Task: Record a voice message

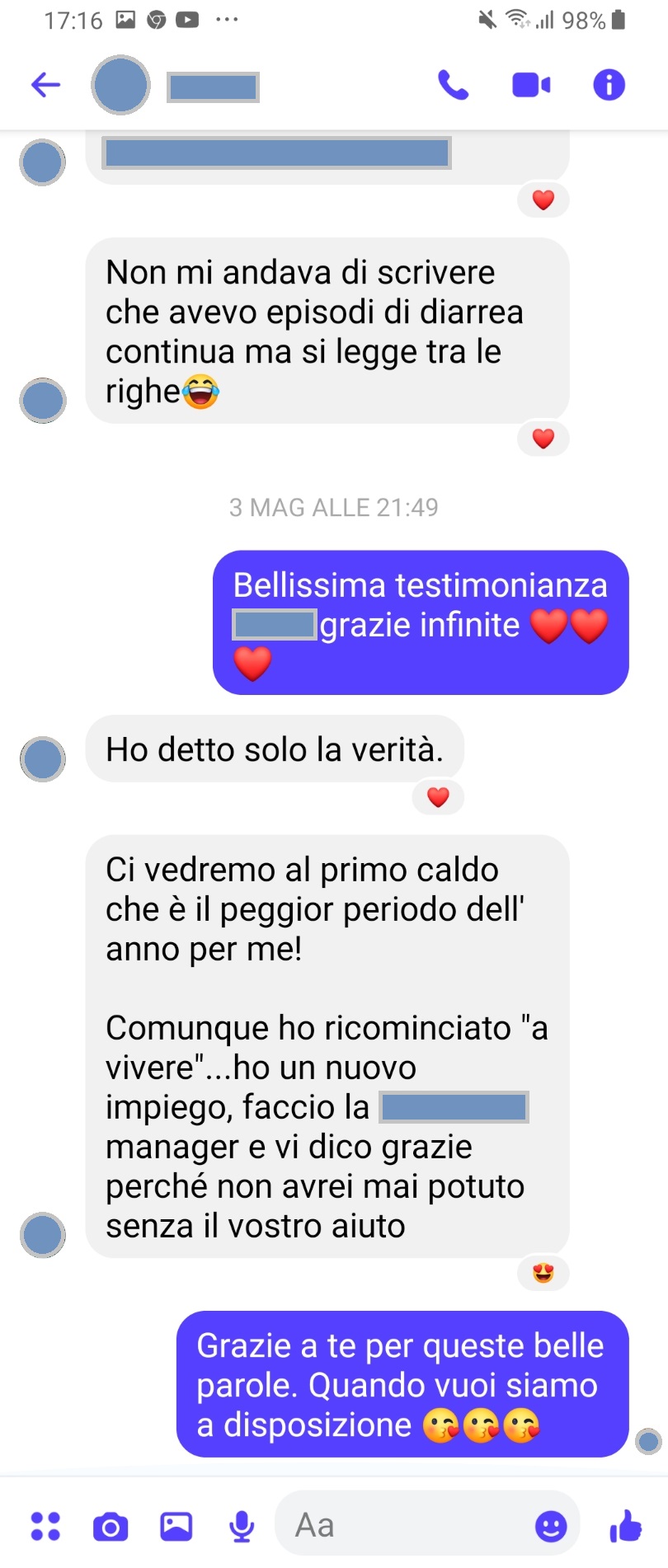Action: click(242, 1526)
